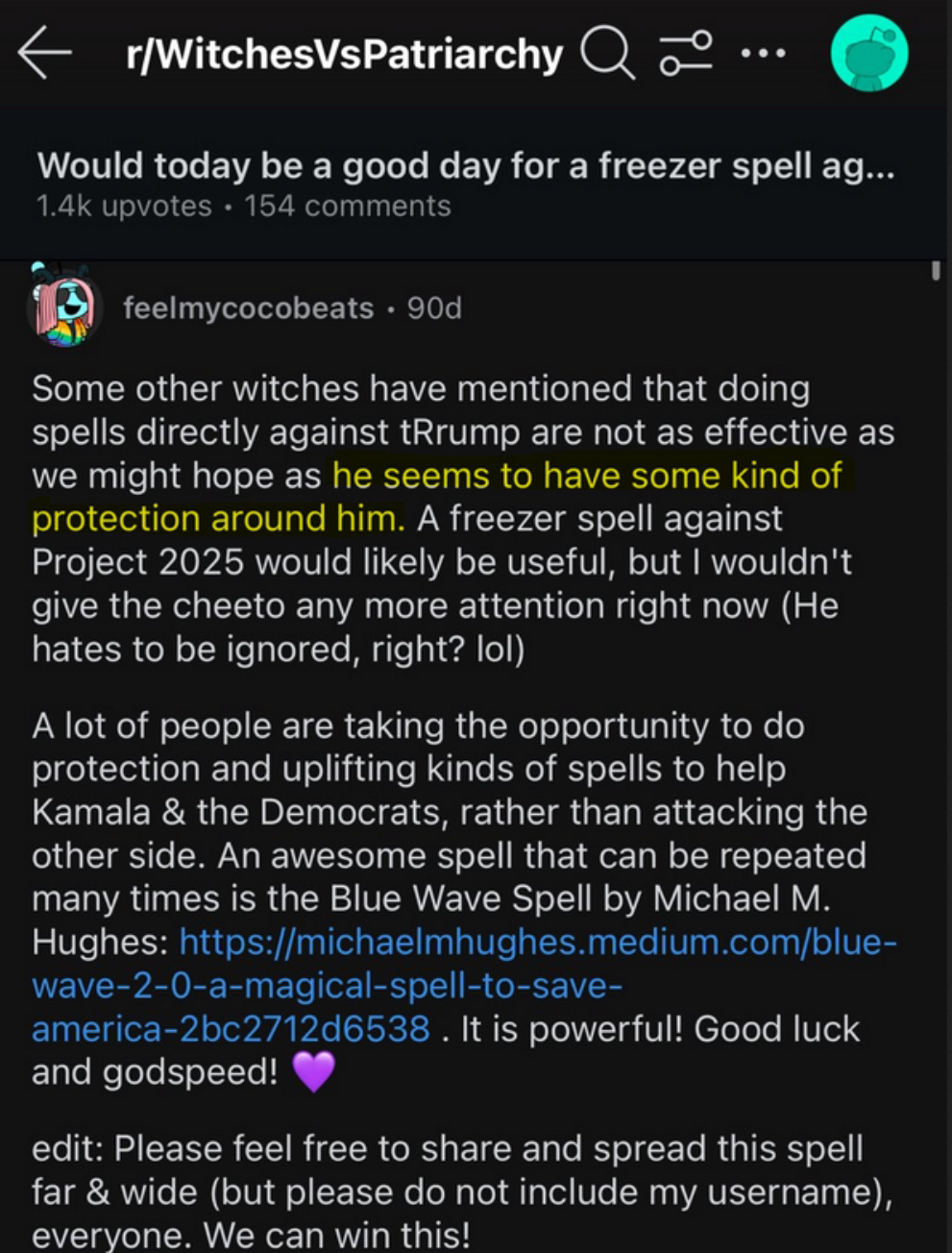952x1253 pixels.
Task: Search within the subreddit
Action: pos(609,55)
